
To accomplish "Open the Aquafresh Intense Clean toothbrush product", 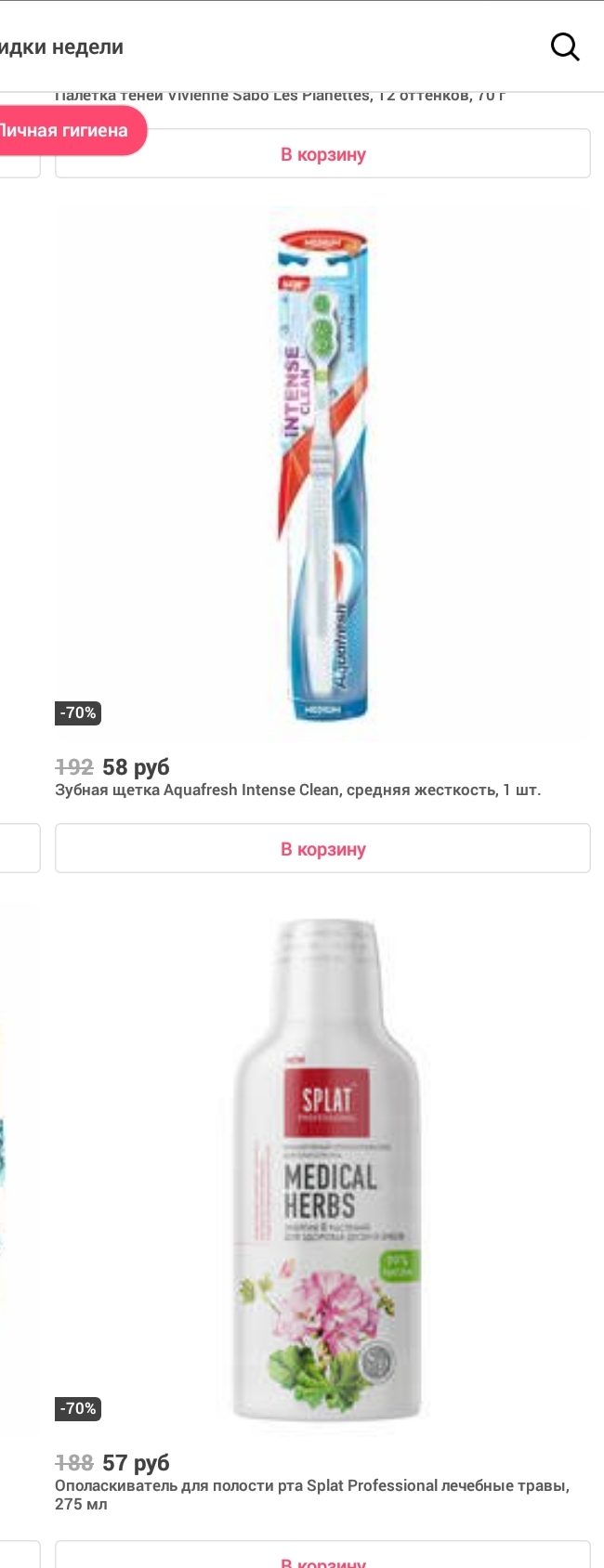I will [322, 473].
